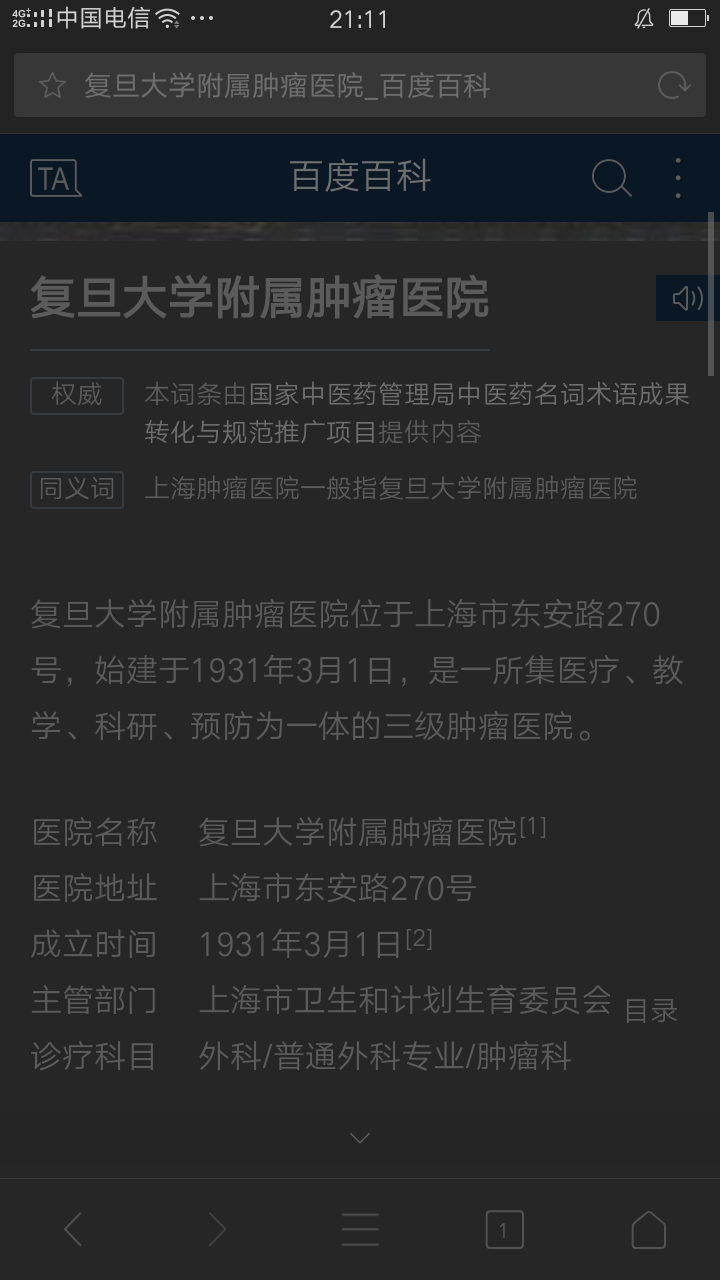
Task: Open the 目录 table of contents
Action: pos(651,1011)
